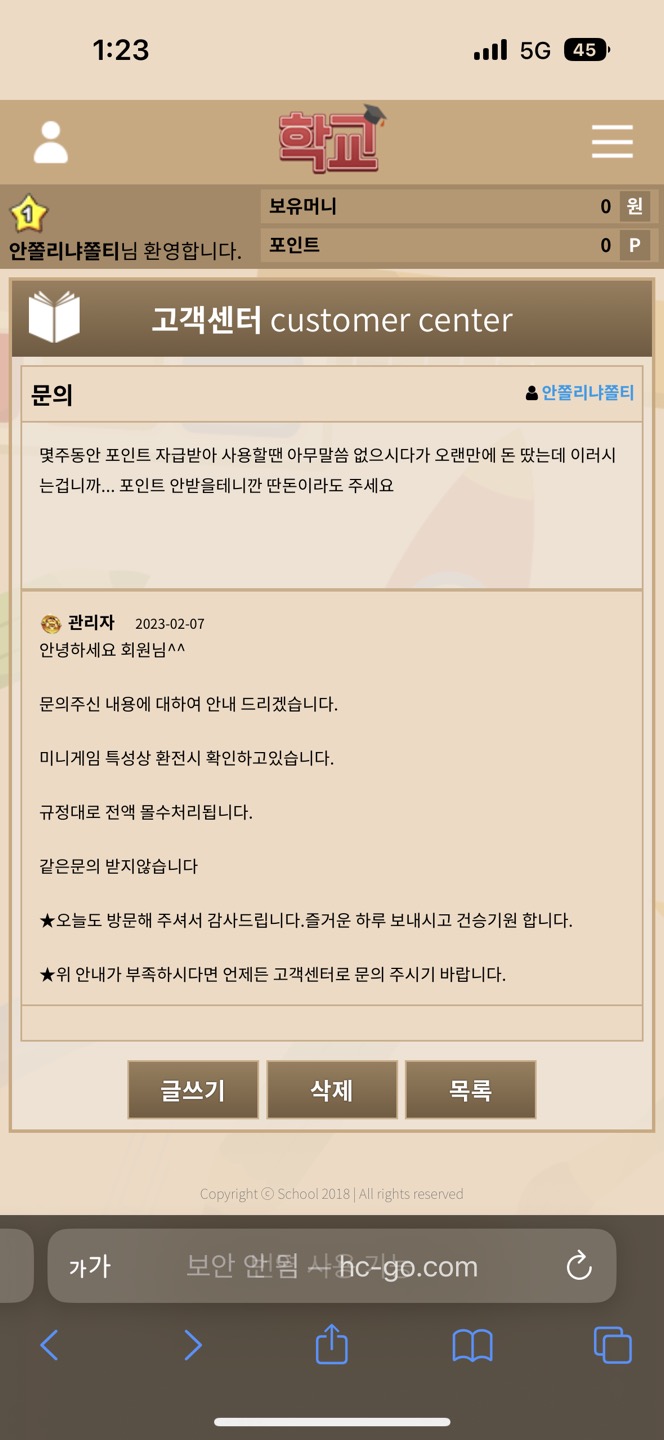Open author 안쫄리냐쫄티's profile link

pyautogui.click(x=587, y=393)
